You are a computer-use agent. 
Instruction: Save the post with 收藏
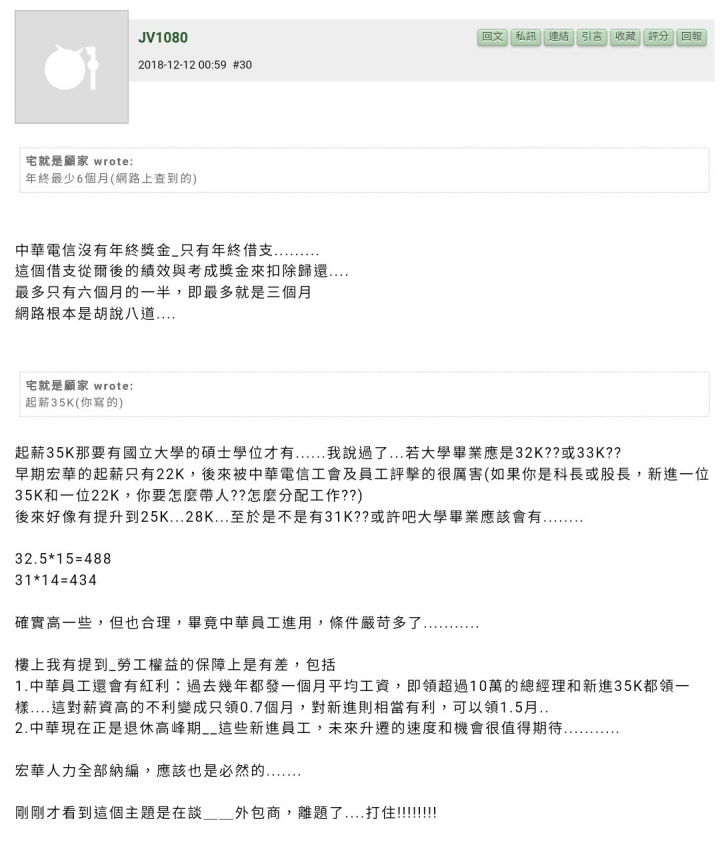[625, 37]
